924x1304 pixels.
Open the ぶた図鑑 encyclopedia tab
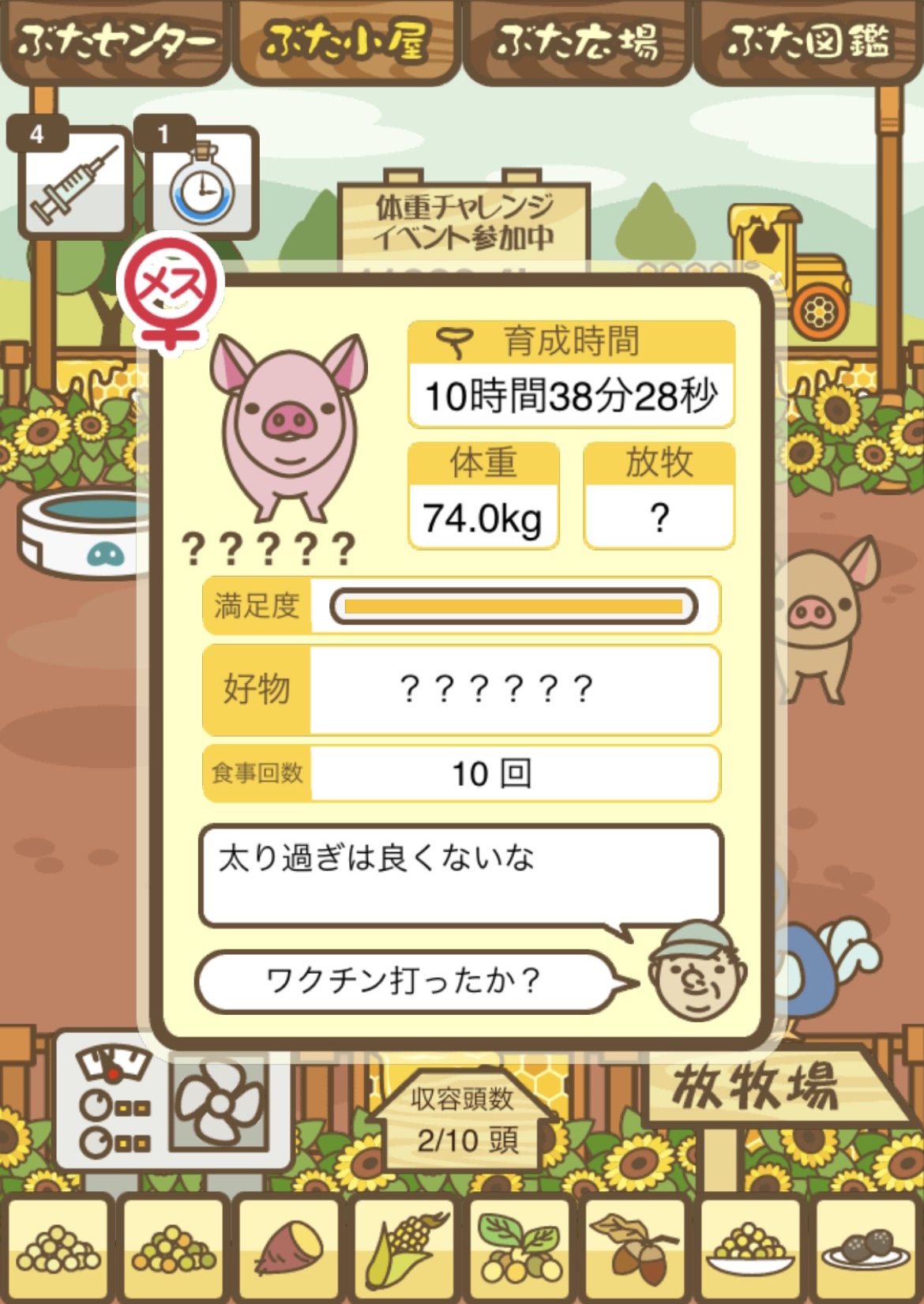pos(808,41)
